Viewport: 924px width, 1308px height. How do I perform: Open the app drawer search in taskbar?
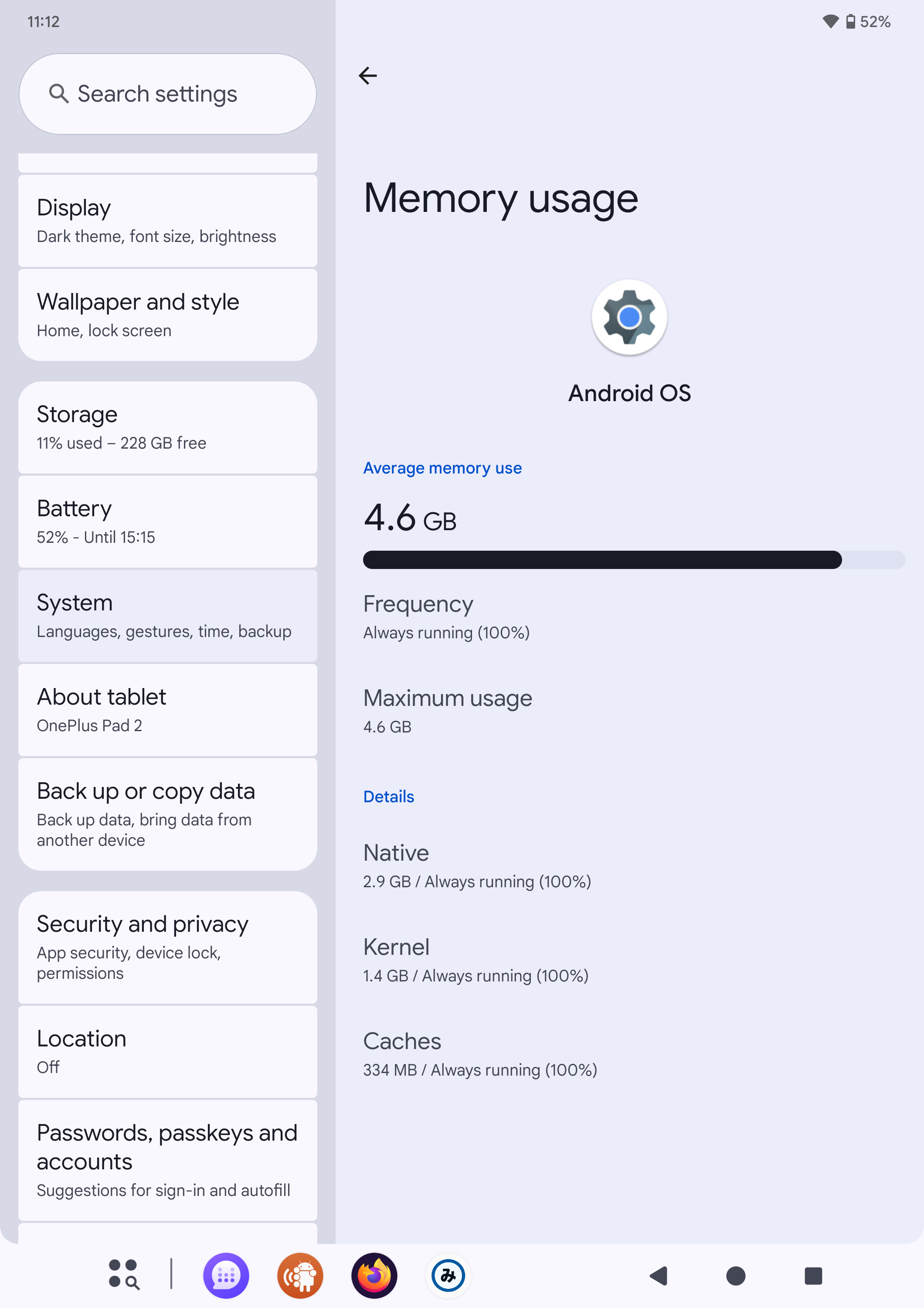click(123, 1274)
